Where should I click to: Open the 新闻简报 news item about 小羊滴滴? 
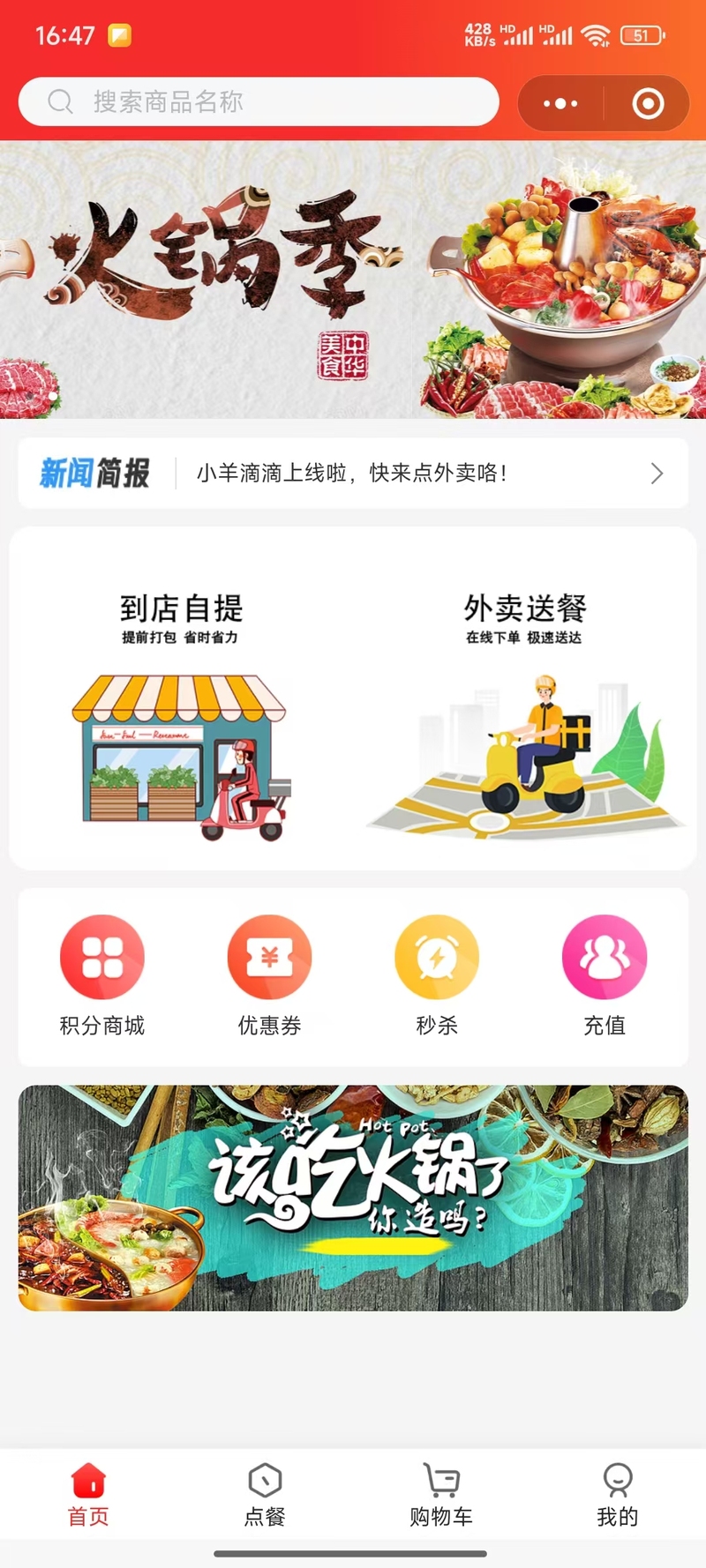[x=353, y=473]
